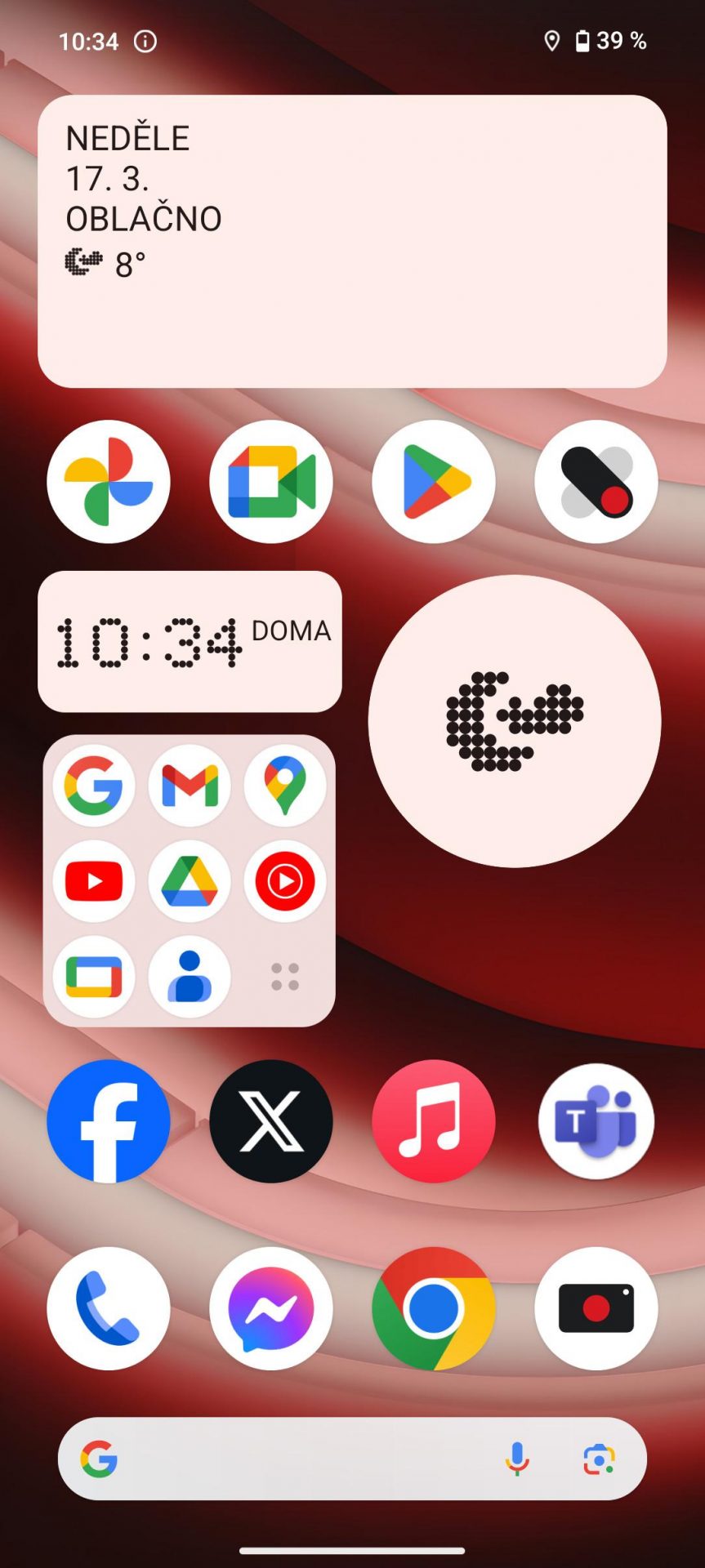
Task: Open the round weather widget
Action: coord(515,721)
